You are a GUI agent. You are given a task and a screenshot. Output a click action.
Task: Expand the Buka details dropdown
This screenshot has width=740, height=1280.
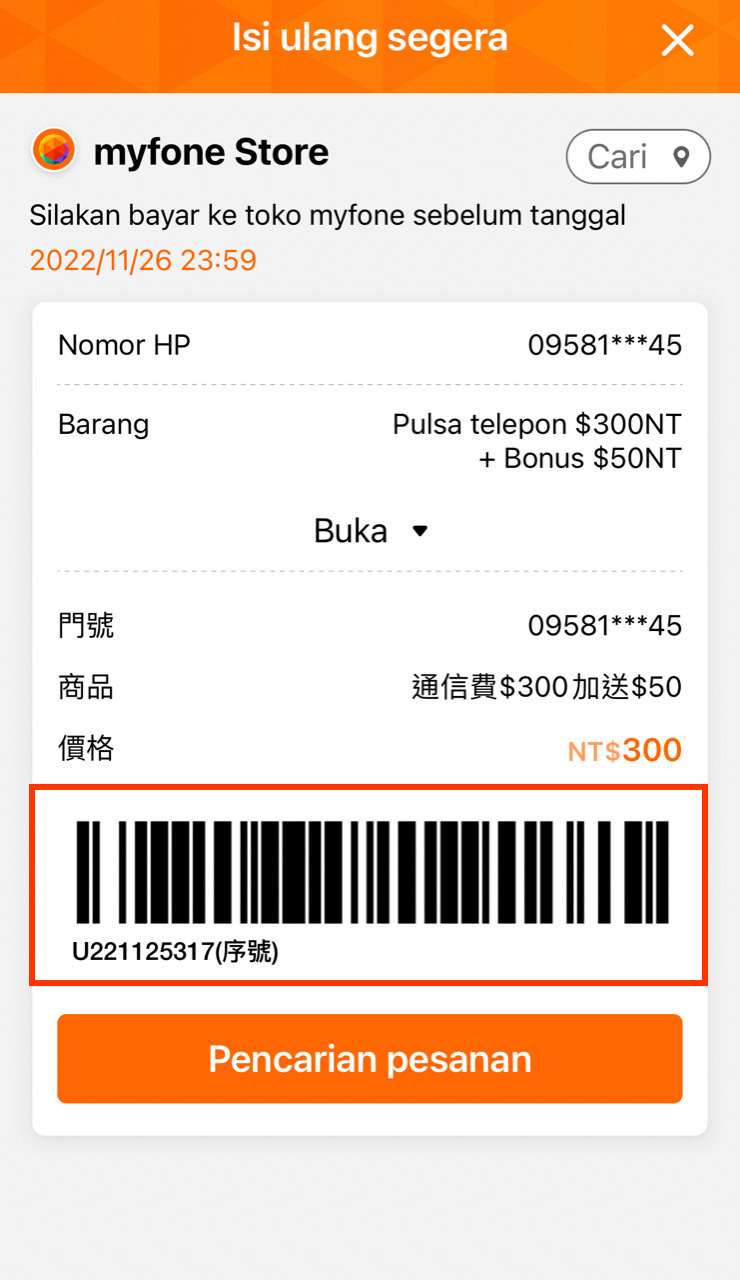click(370, 531)
